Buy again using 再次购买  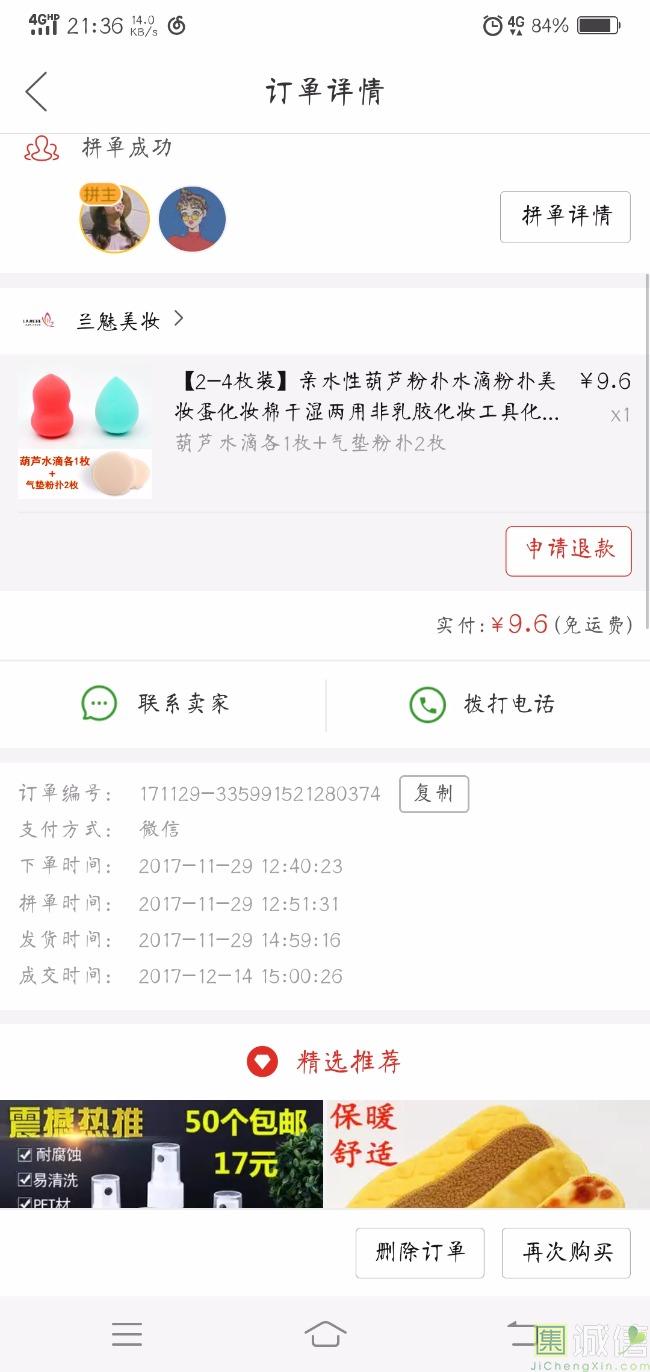(x=567, y=1253)
